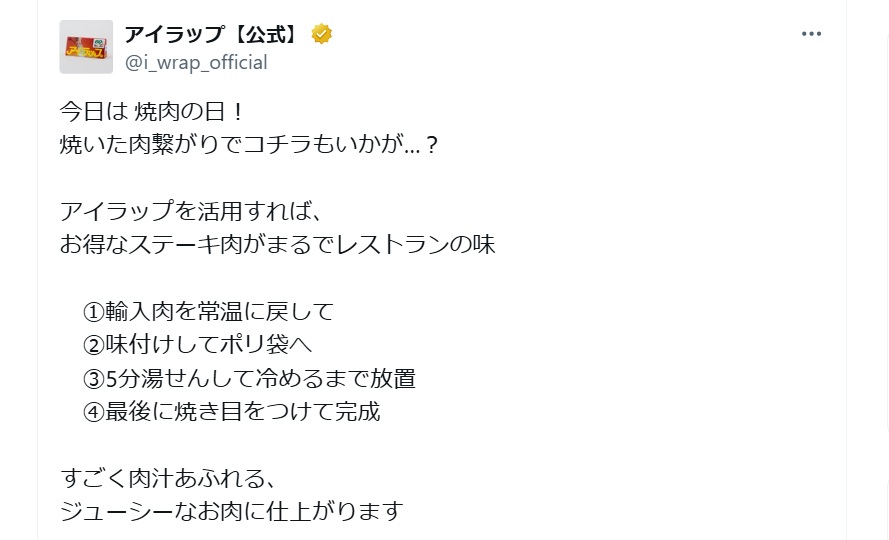Image resolution: width=889 pixels, height=540 pixels.
Task: Open the アイラップ profile avatar
Action: pyautogui.click(x=86, y=47)
